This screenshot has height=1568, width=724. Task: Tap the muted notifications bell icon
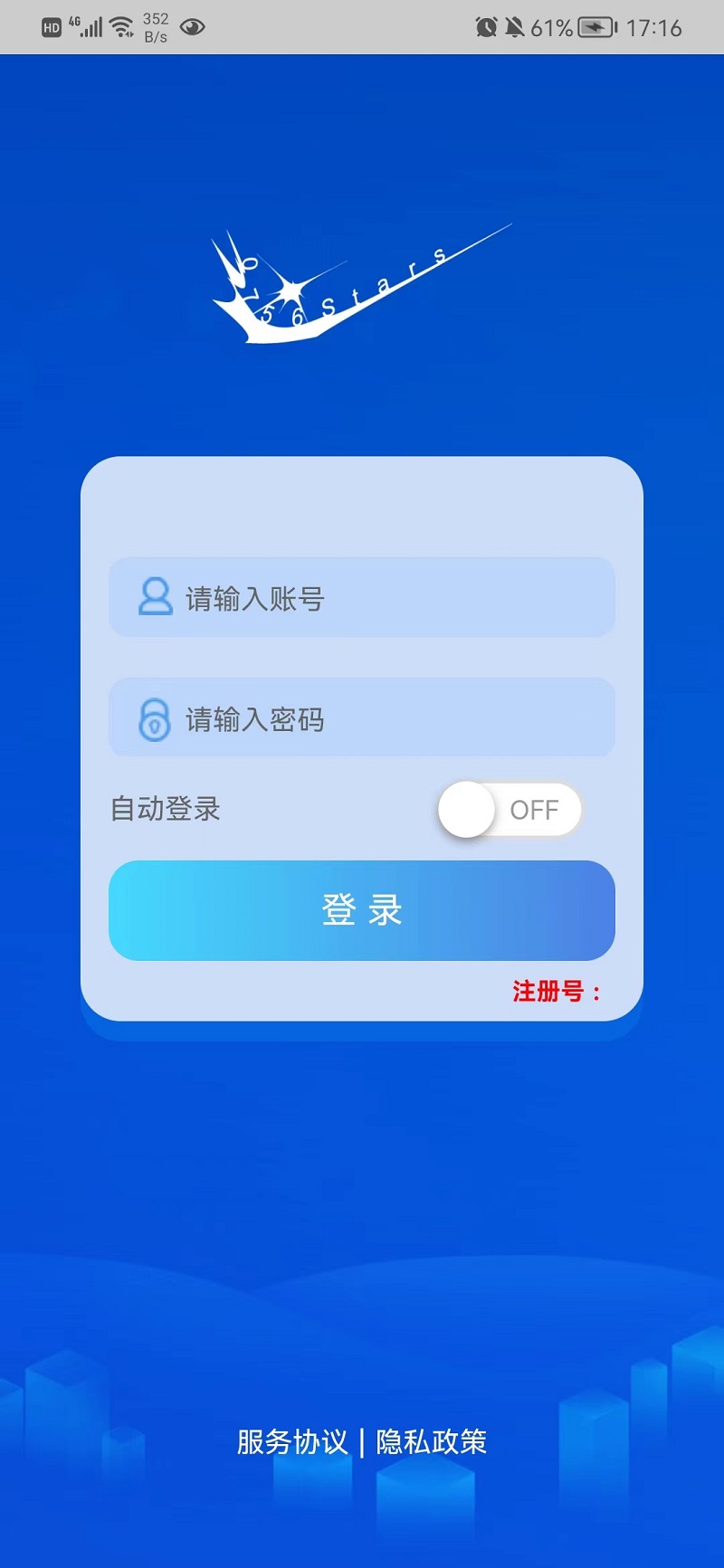516,27
